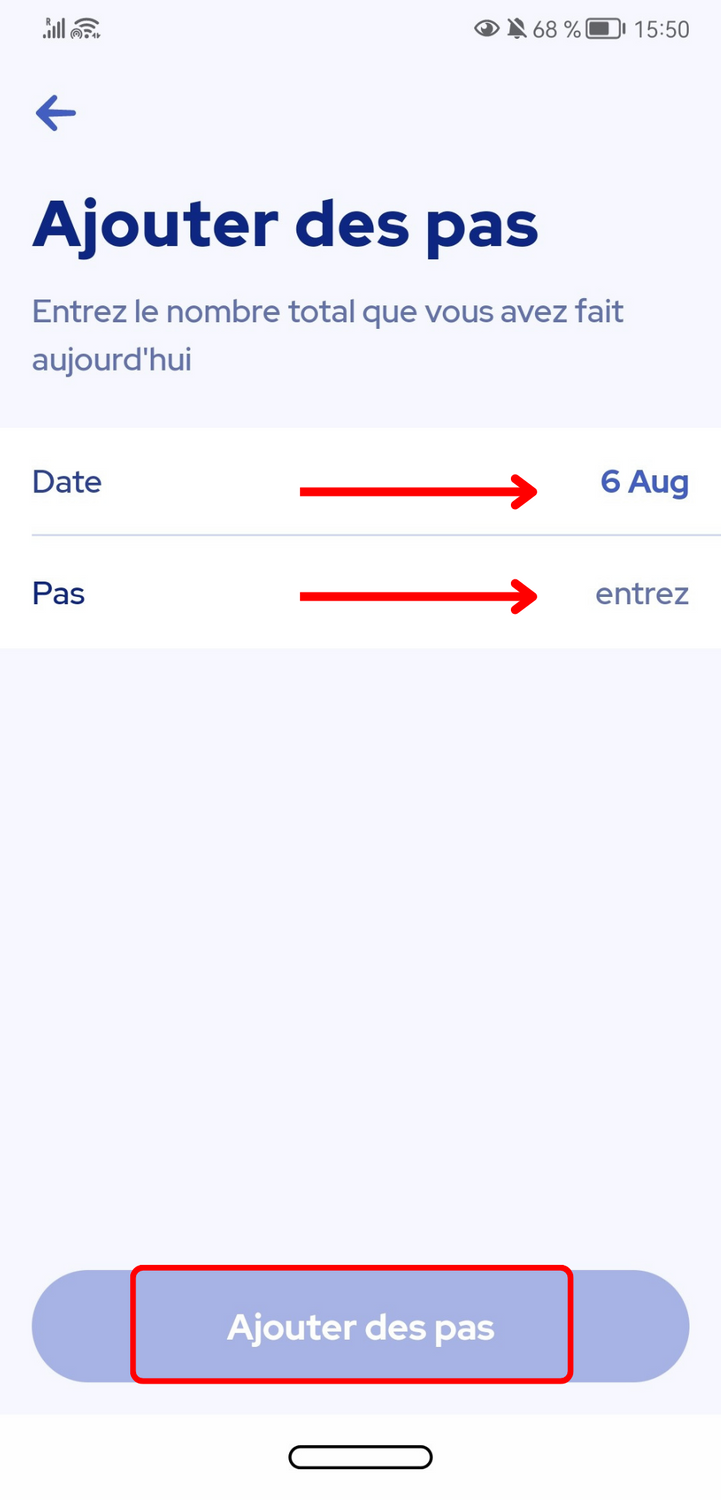Go back using the arrow icon
721x1500 pixels.
[x=55, y=113]
